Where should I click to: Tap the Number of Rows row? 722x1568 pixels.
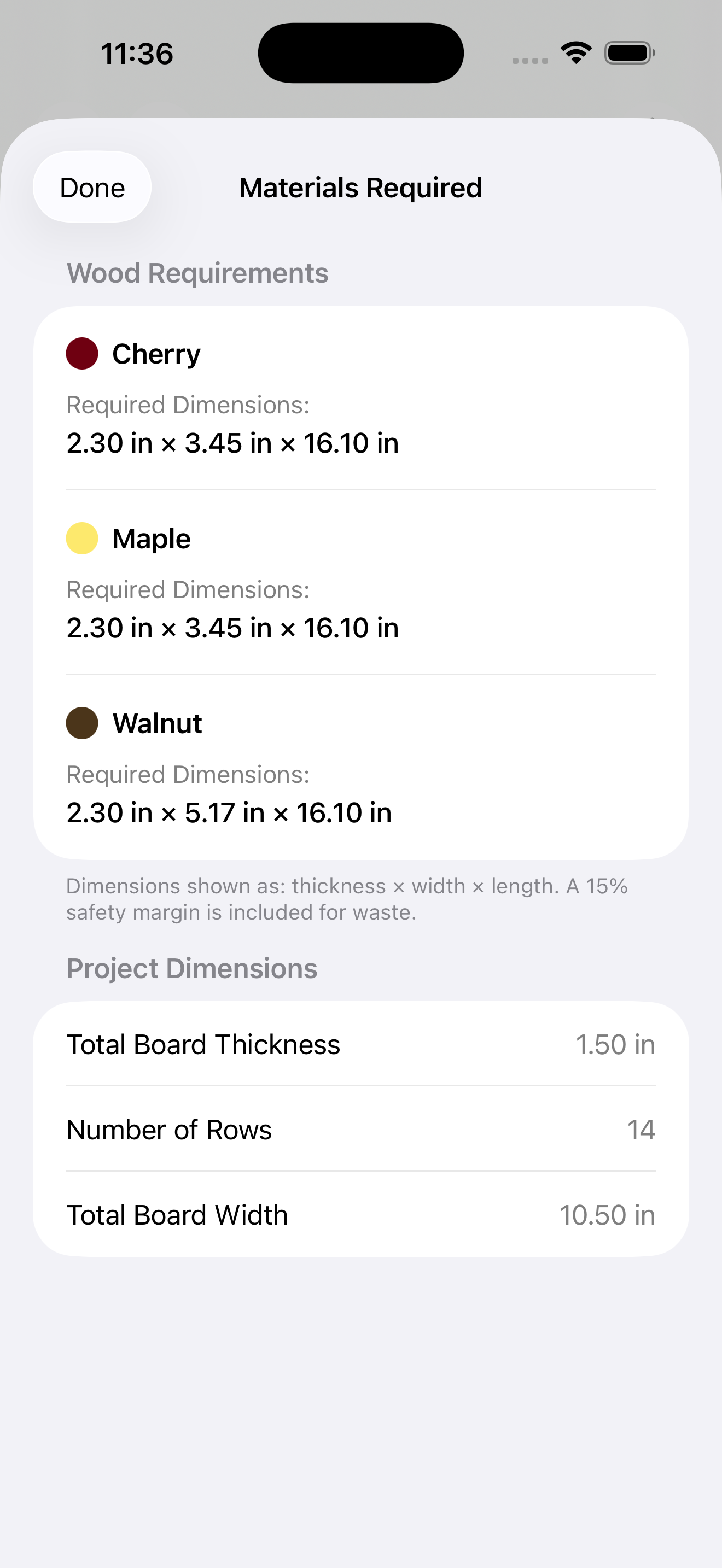click(361, 1129)
